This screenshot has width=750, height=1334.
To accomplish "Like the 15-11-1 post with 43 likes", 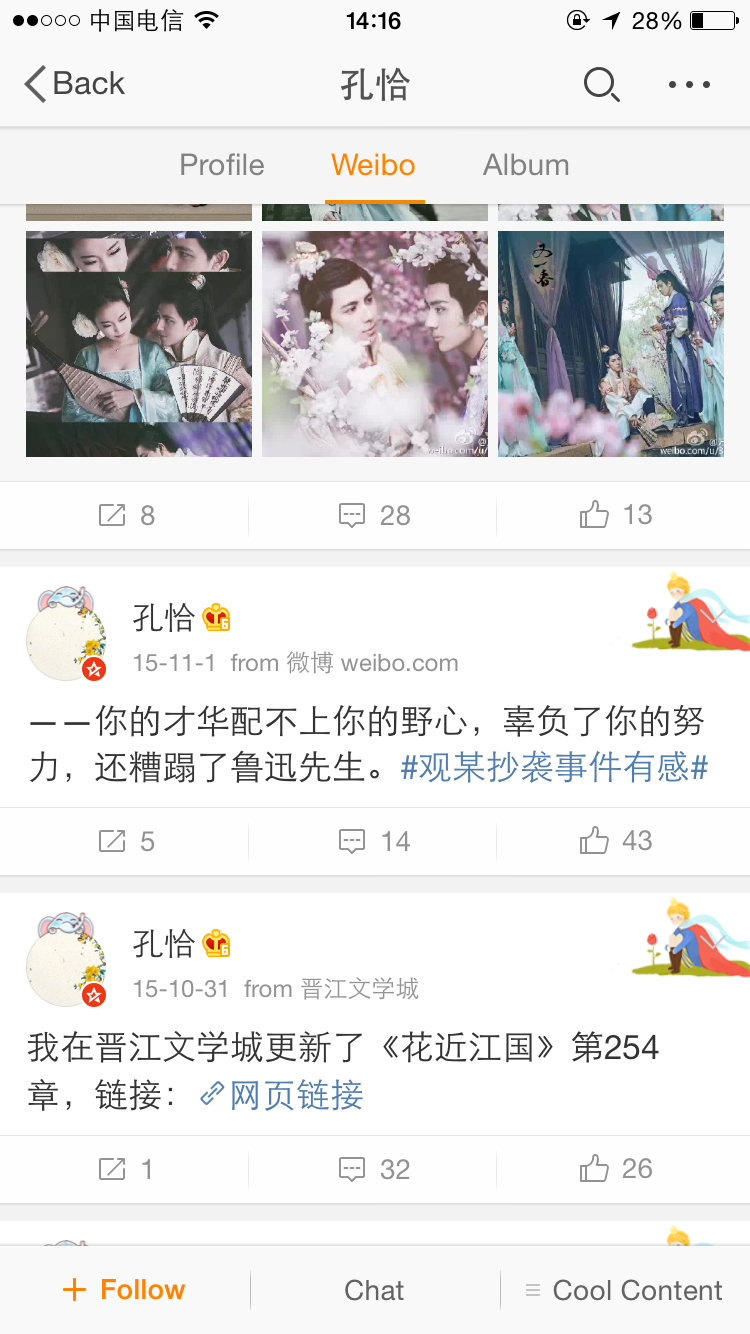I will pos(615,841).
